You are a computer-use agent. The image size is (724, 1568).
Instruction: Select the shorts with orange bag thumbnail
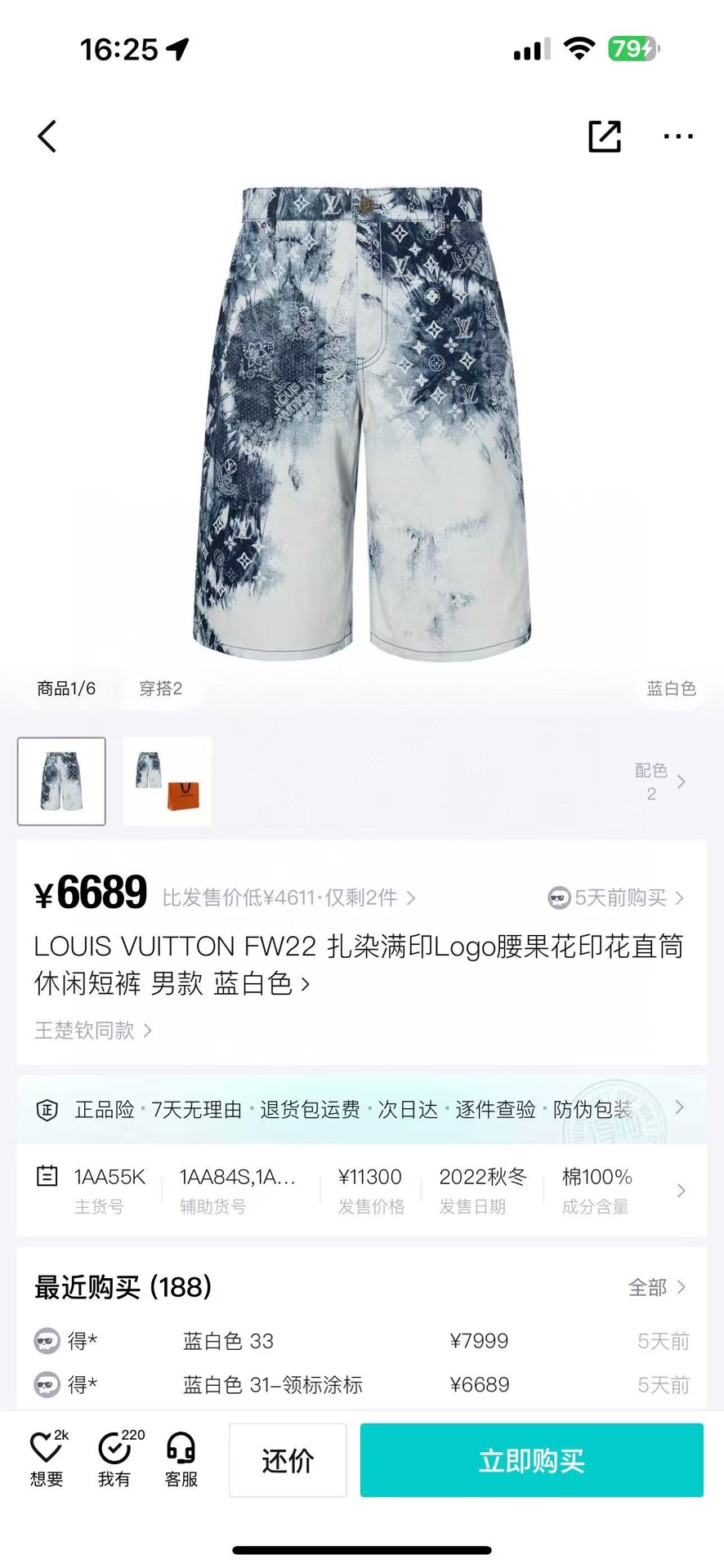[x=168, y=781]
